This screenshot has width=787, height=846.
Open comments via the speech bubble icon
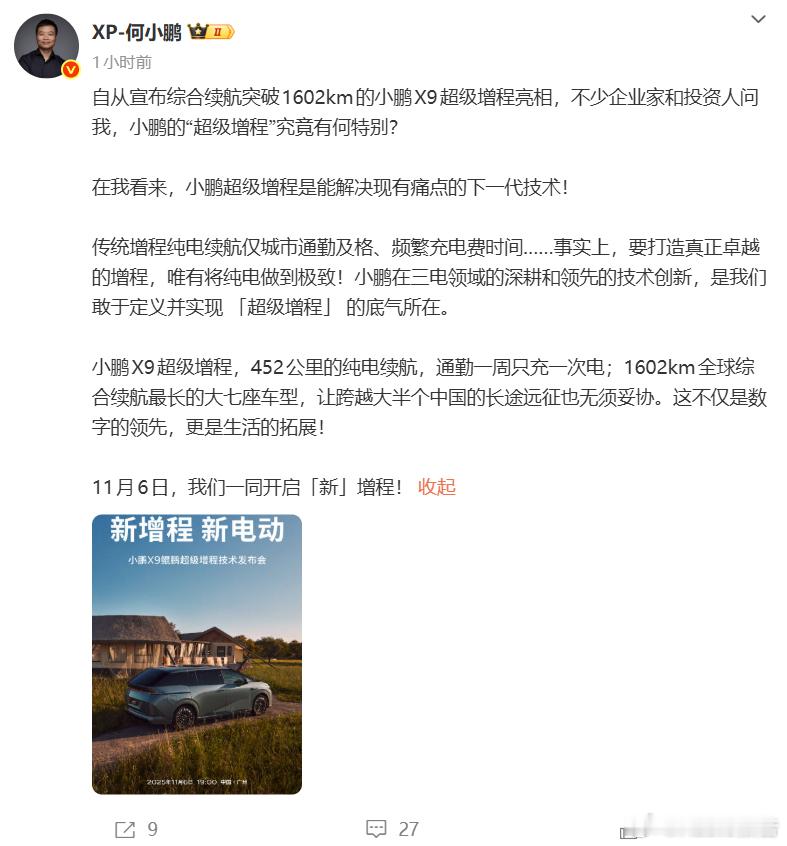coord(375,828)
